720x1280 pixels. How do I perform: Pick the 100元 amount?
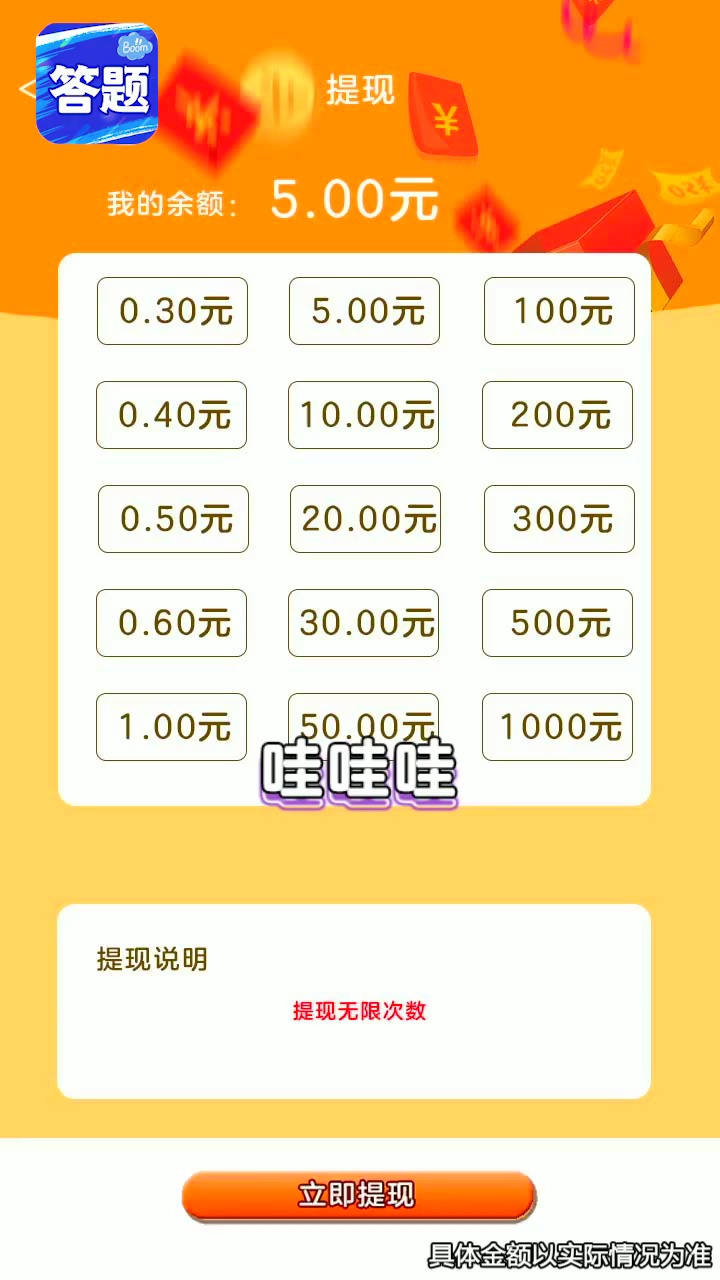(x=559, y=311)
